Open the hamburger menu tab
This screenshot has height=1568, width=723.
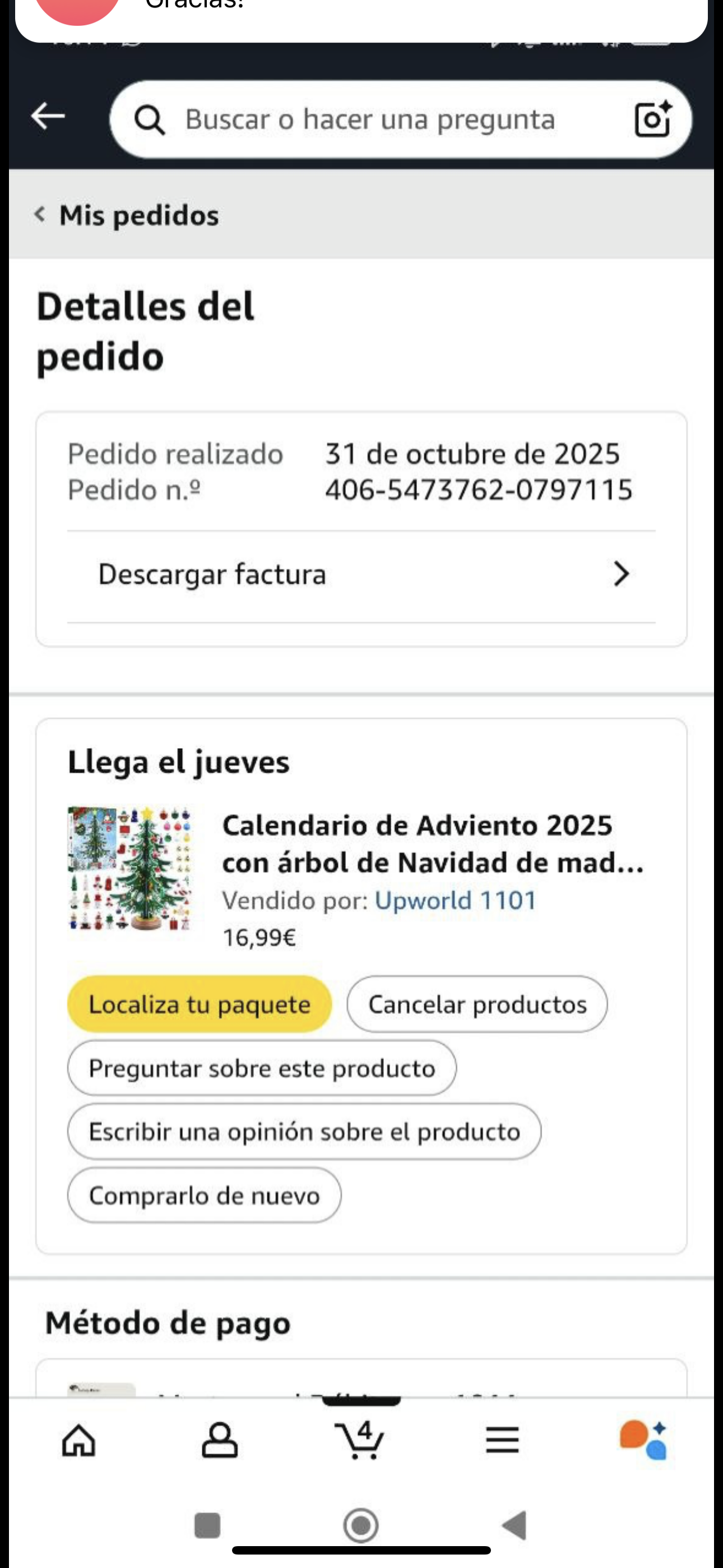(502, 1440)
